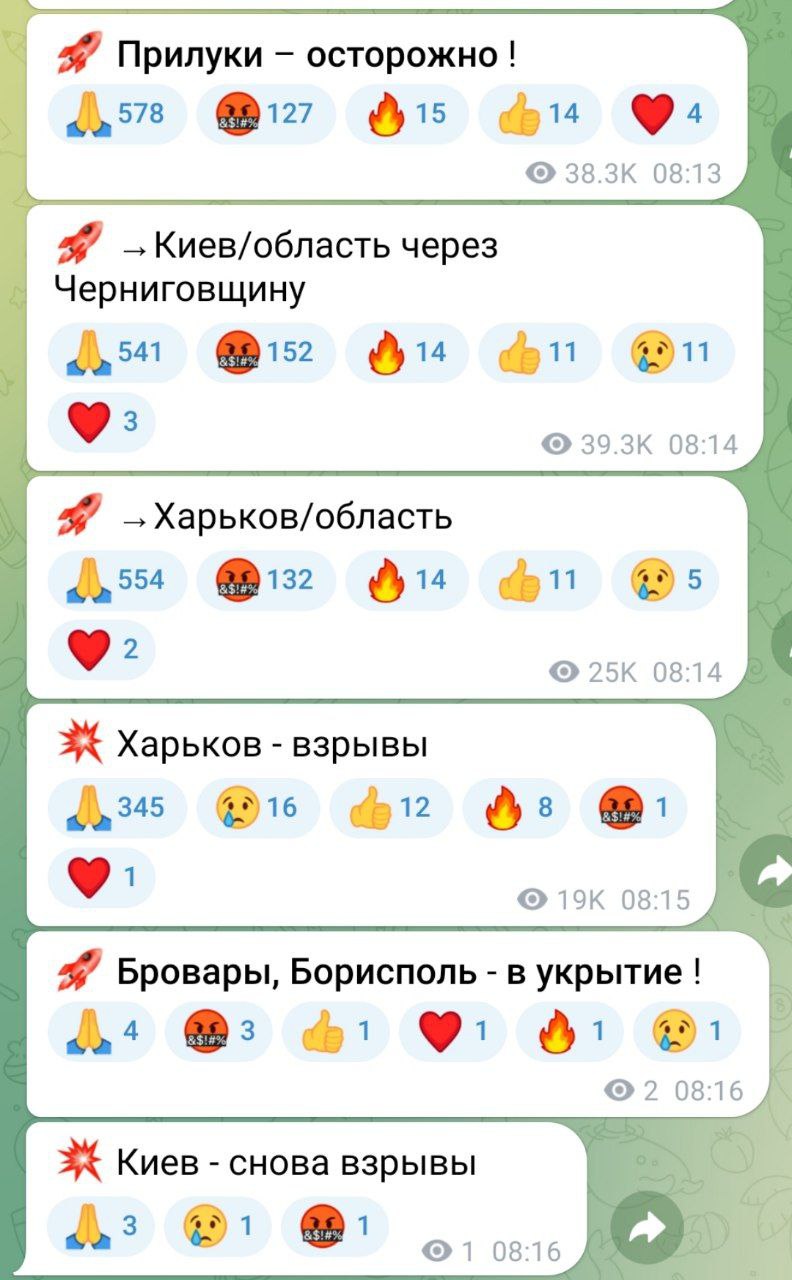
Task: Forward the Киев - снова взрывы message
Action: pos(646,1229)
